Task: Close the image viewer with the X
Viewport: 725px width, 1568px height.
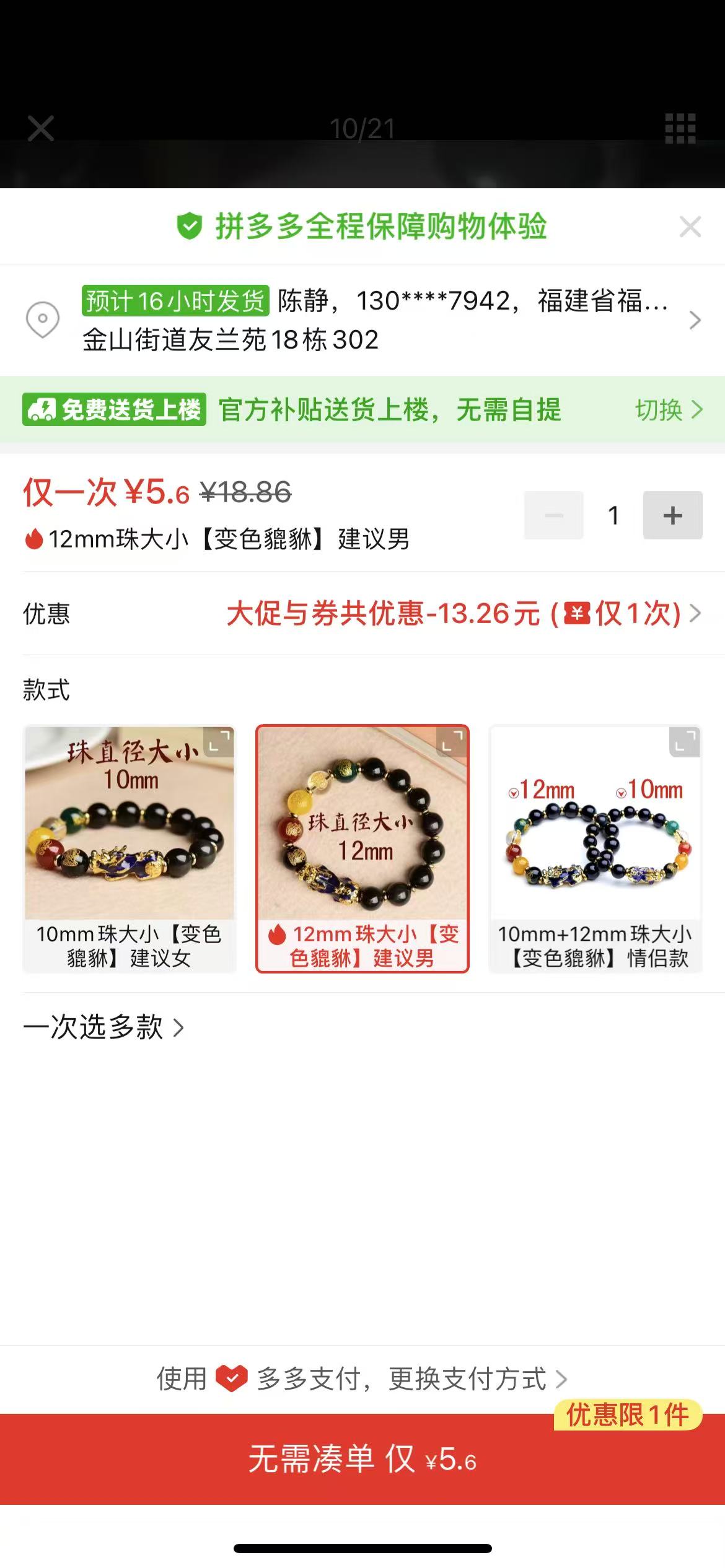Action: [41, 129]
